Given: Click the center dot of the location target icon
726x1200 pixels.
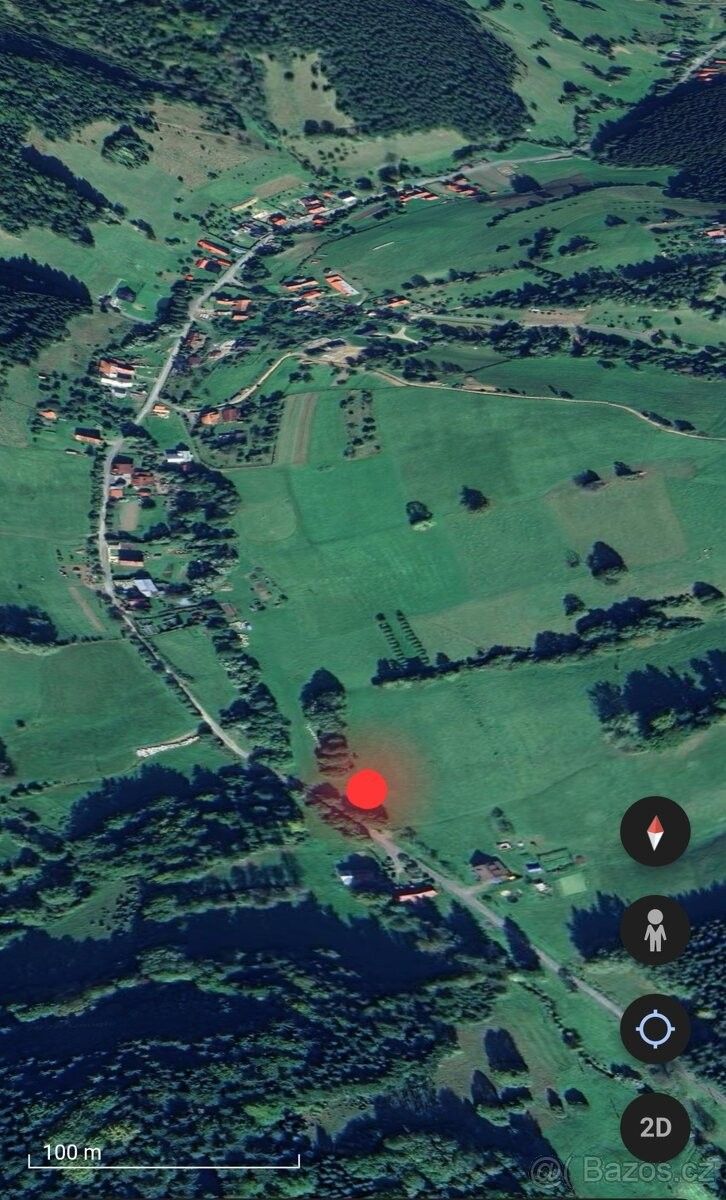Looking at the screenshot, I should pos(654,1028).
